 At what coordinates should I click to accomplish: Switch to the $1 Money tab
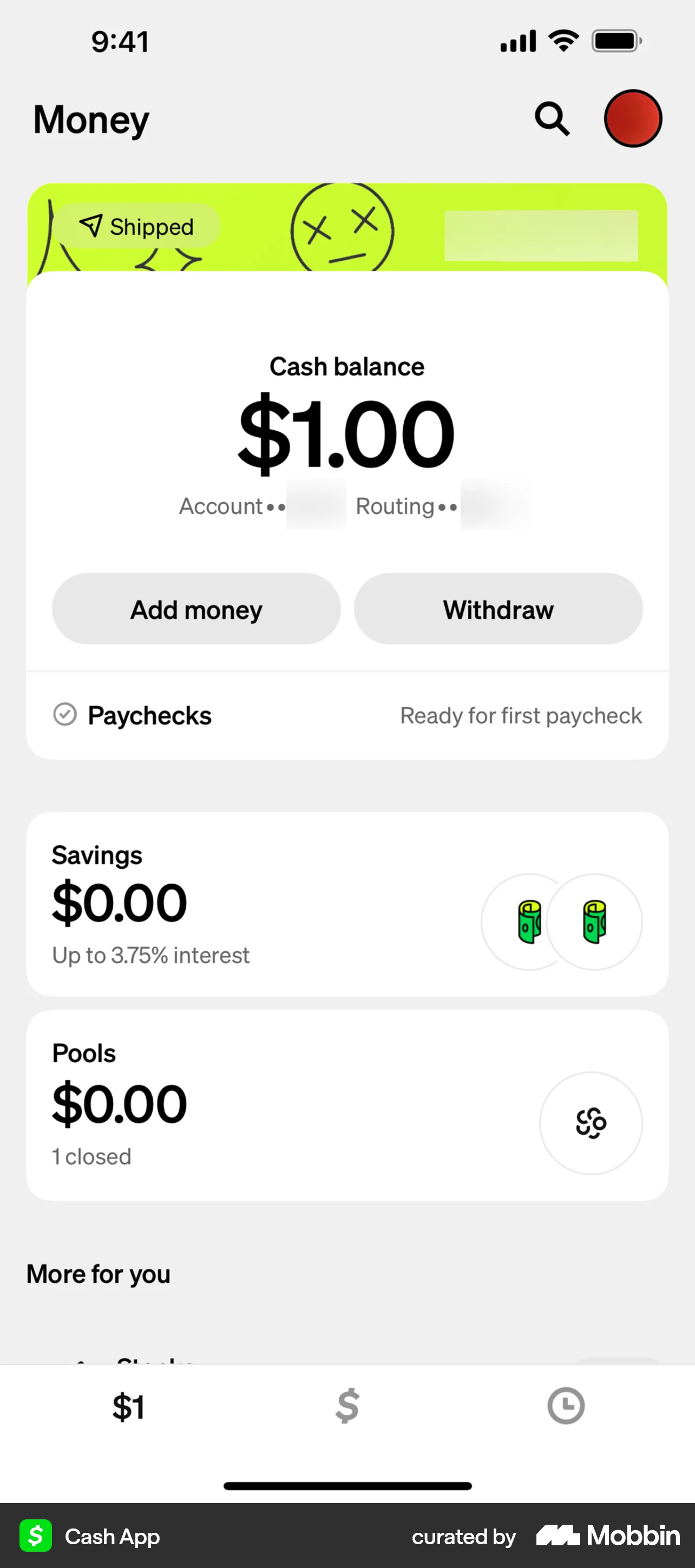pyautogui.click(x=128, y=1406)
